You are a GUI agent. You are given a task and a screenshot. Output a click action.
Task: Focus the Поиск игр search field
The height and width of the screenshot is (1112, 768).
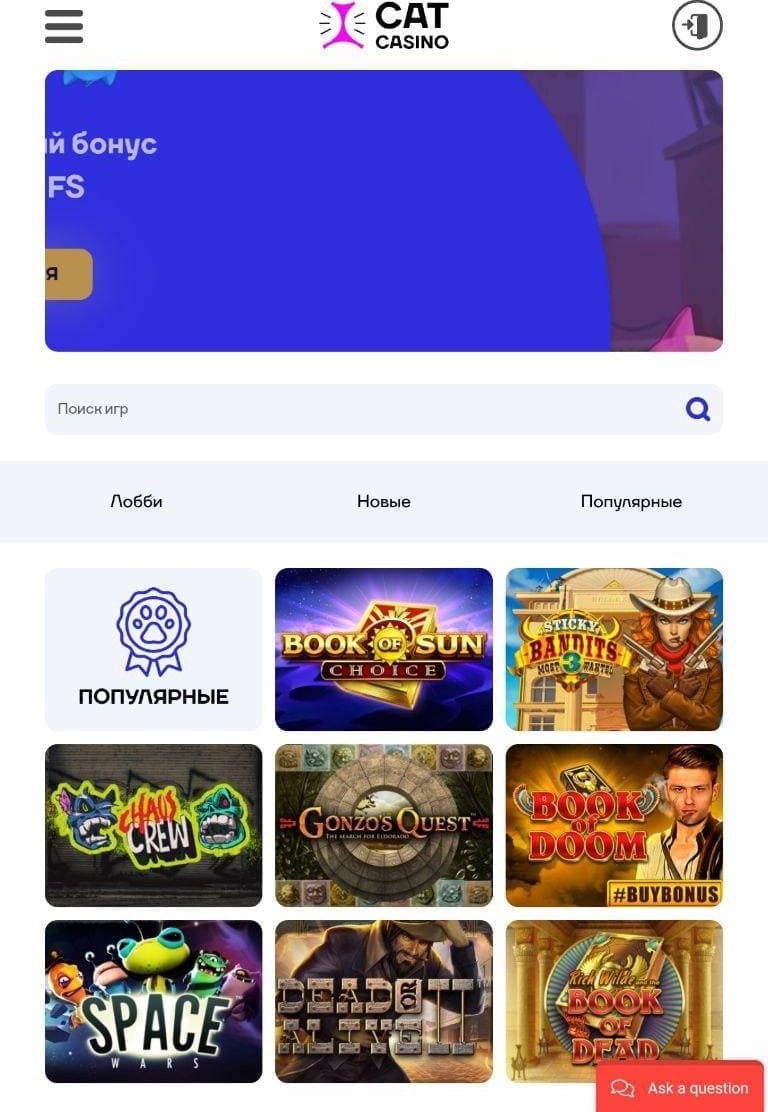click(360, 409)
